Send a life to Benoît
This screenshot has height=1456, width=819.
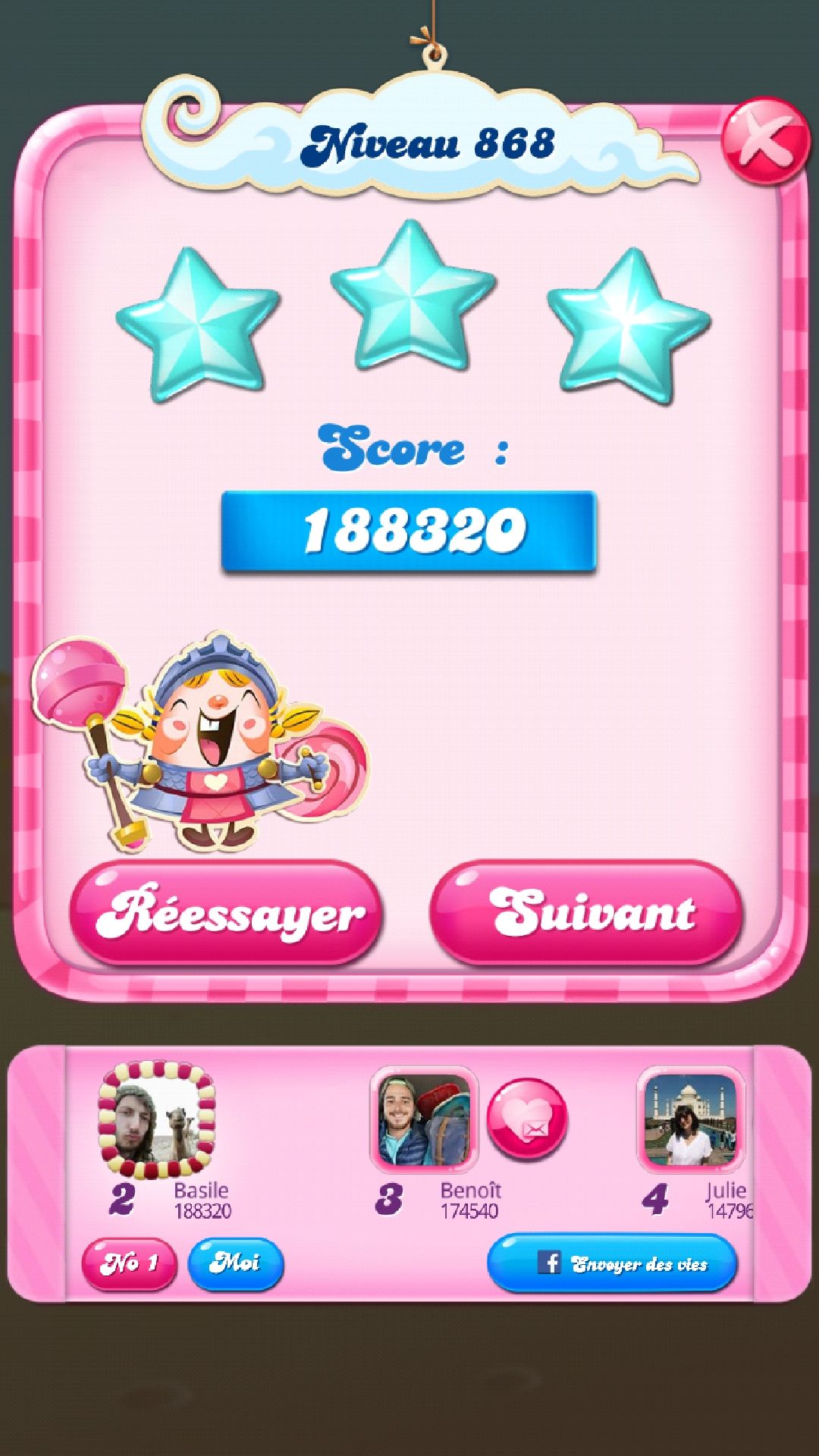coord(527,1119)
